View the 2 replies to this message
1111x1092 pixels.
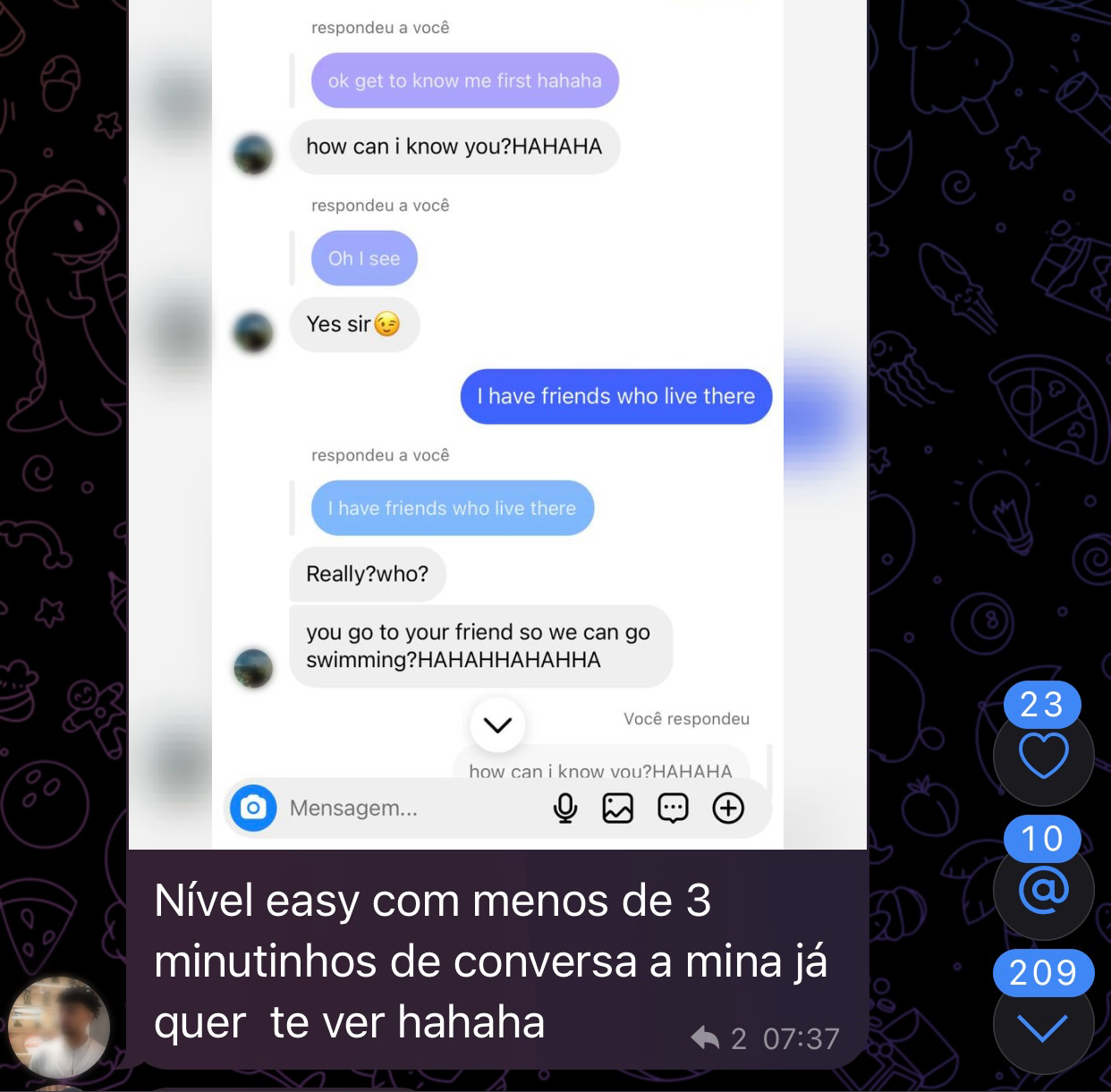(721, 1038)
